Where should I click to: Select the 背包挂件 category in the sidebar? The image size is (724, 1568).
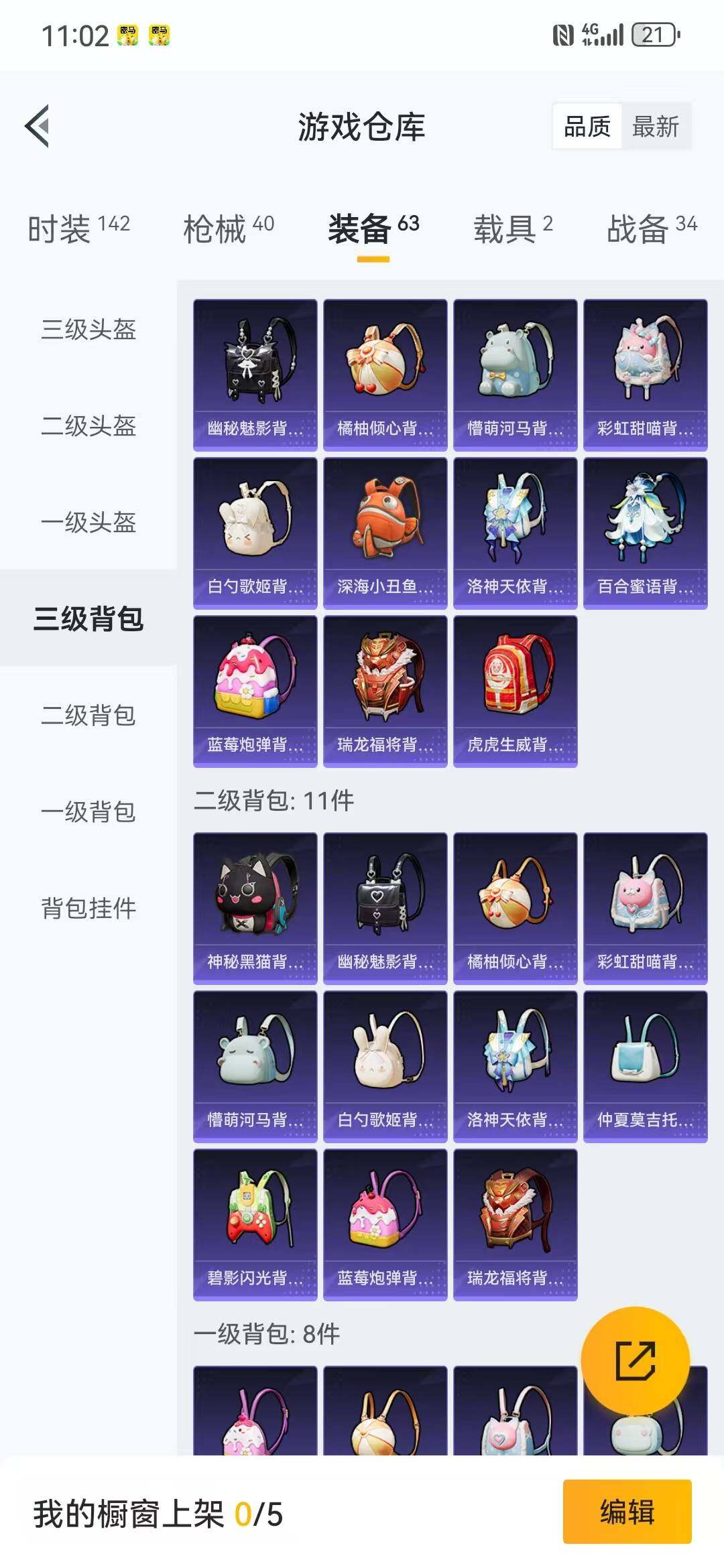88,909
